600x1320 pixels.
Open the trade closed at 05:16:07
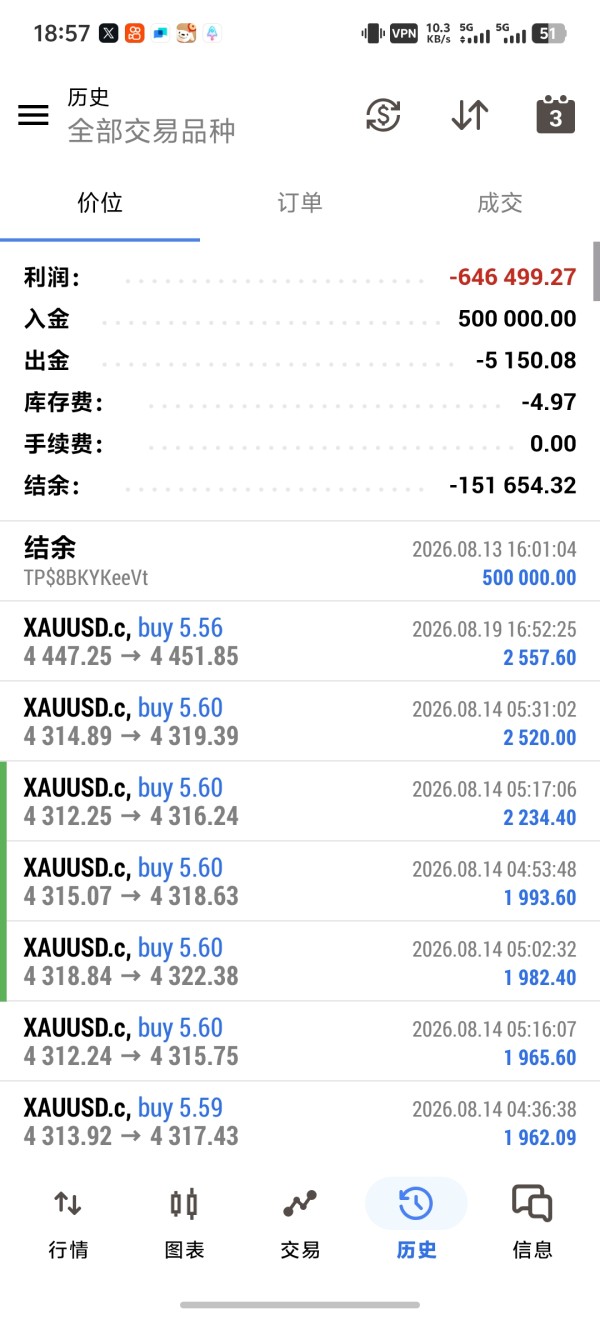click(300, 1041)
